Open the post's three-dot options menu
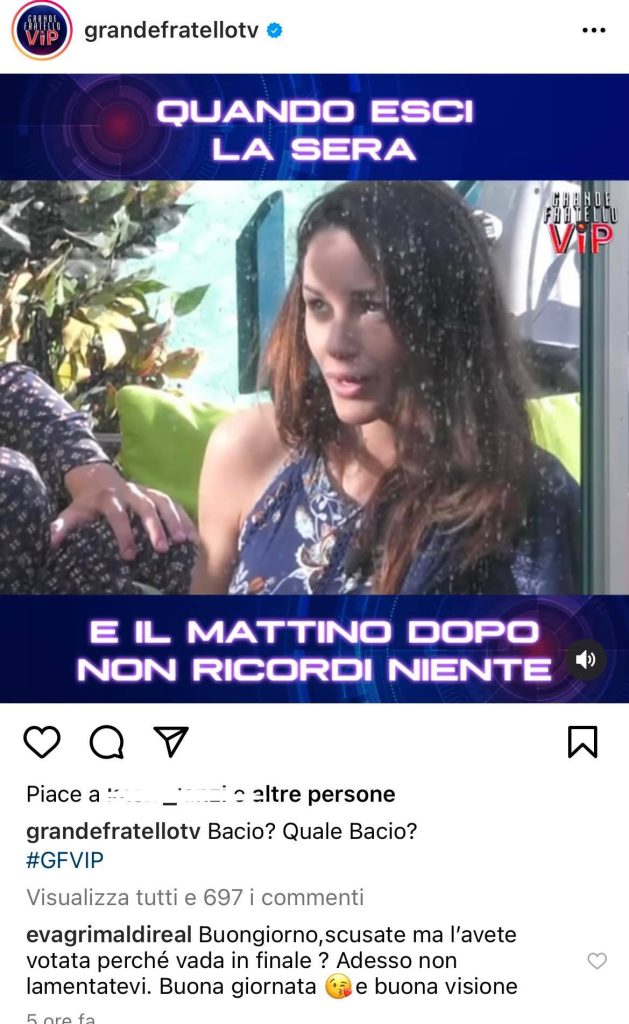 (594, 31)
